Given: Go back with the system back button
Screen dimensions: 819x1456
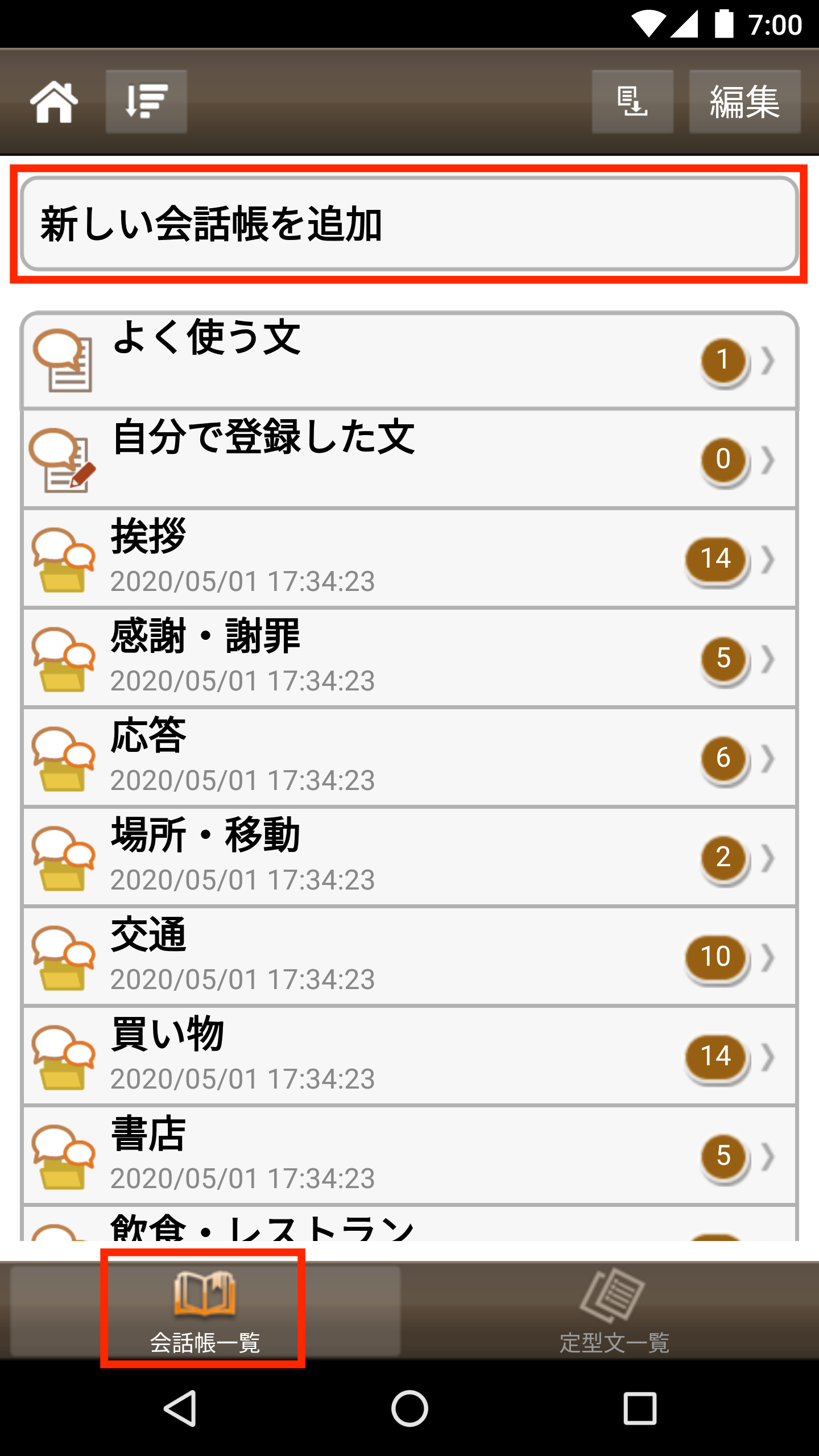Looking at the screenshot, I should tap(181, 1408).
